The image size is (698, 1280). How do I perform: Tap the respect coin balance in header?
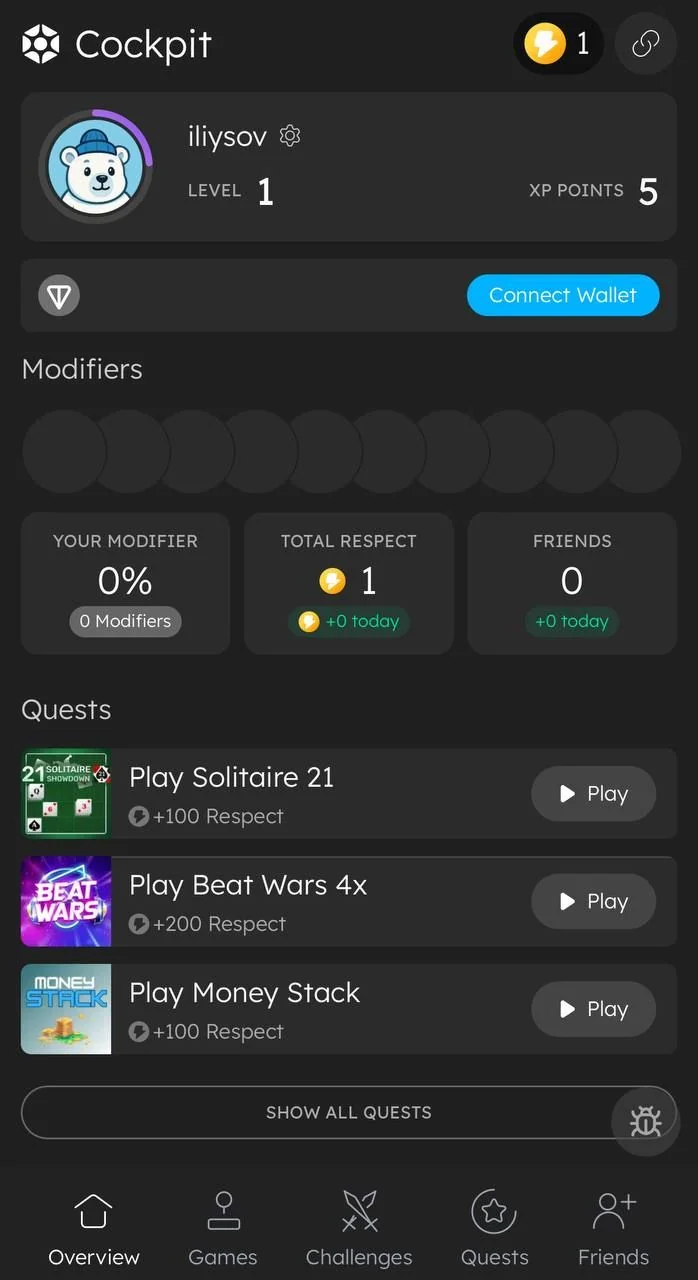coord(558,44)
